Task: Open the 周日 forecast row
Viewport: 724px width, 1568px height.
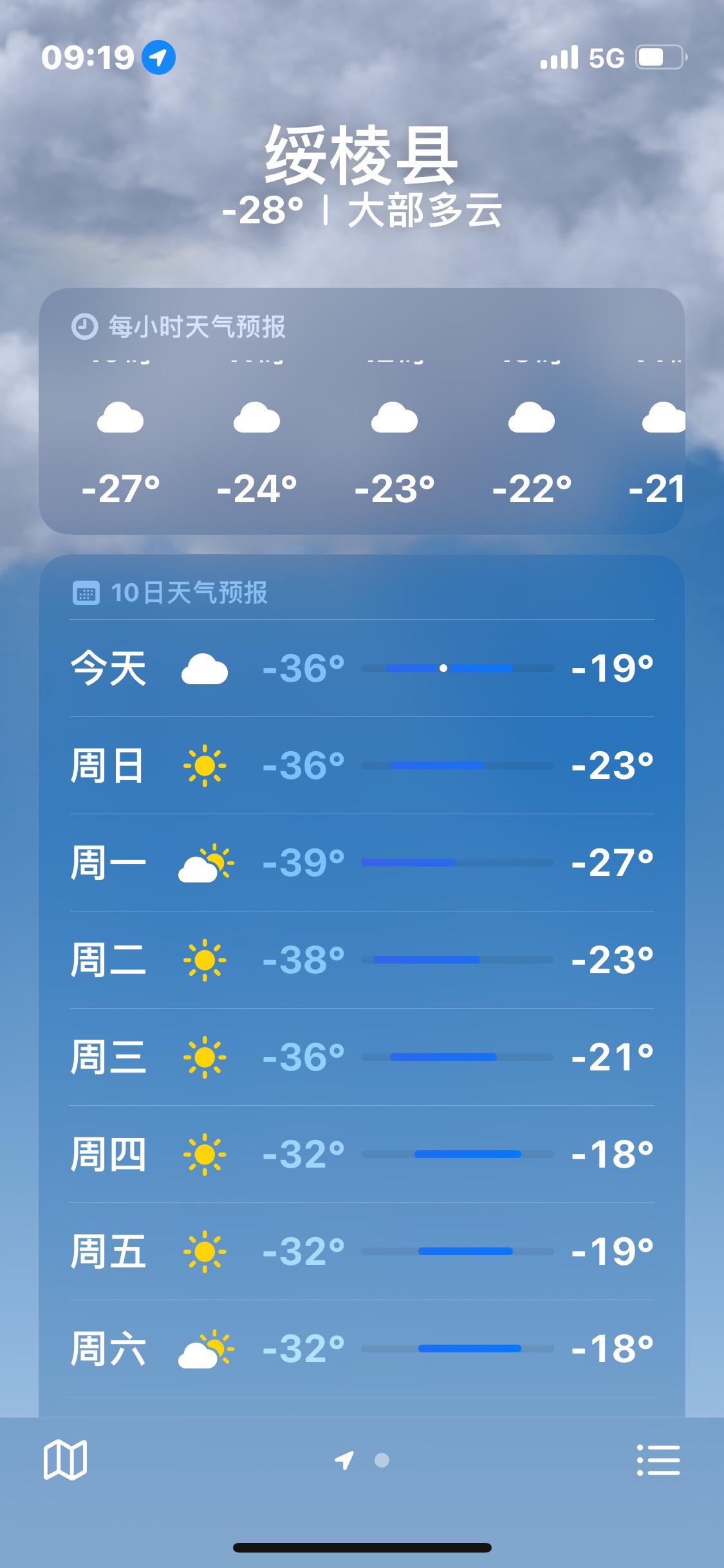Action: (362, 765)
